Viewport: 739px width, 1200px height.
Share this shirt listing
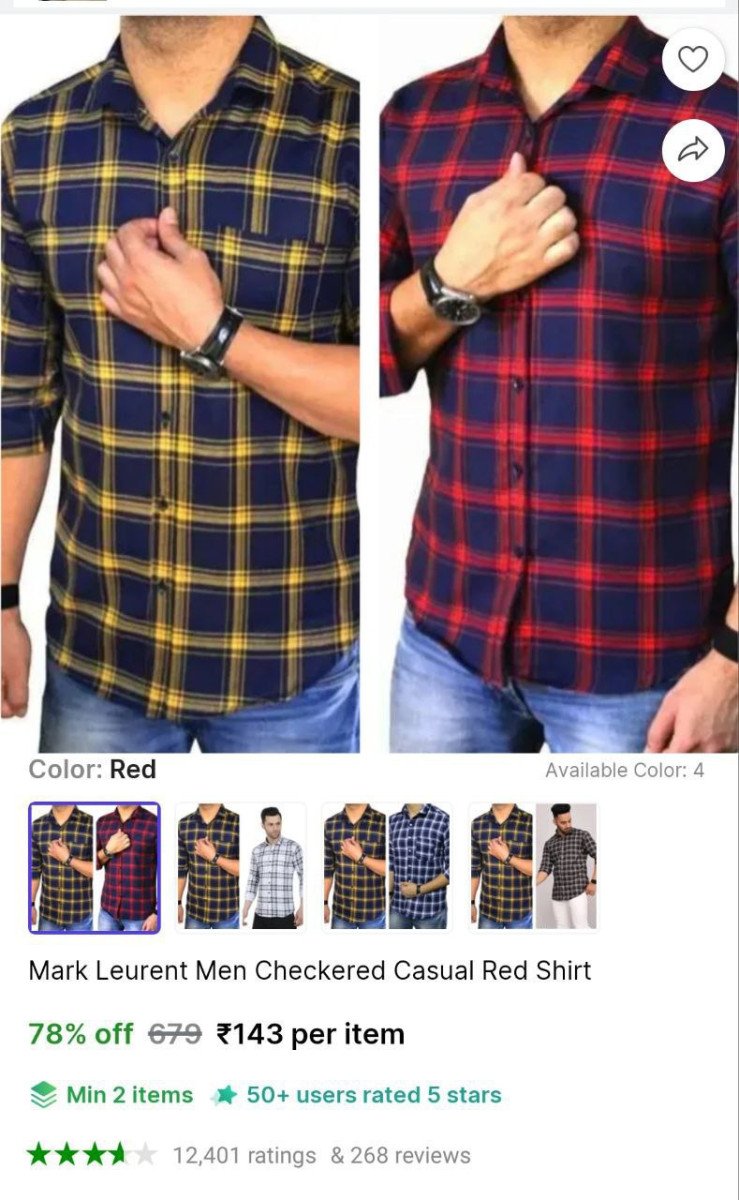(x=693, y=150)
